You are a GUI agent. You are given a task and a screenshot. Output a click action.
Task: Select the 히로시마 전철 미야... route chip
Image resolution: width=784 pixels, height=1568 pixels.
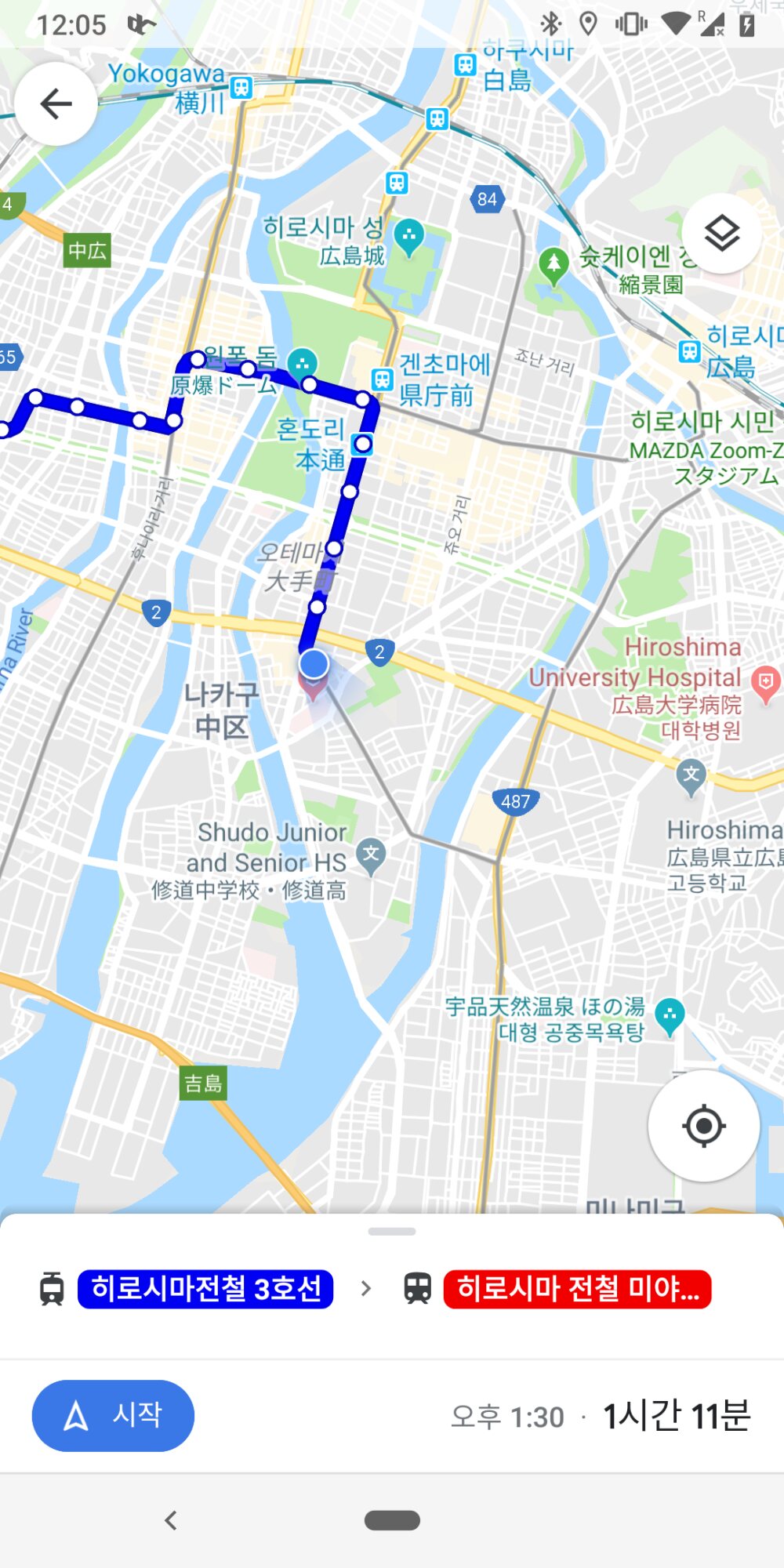(577, 1289)
